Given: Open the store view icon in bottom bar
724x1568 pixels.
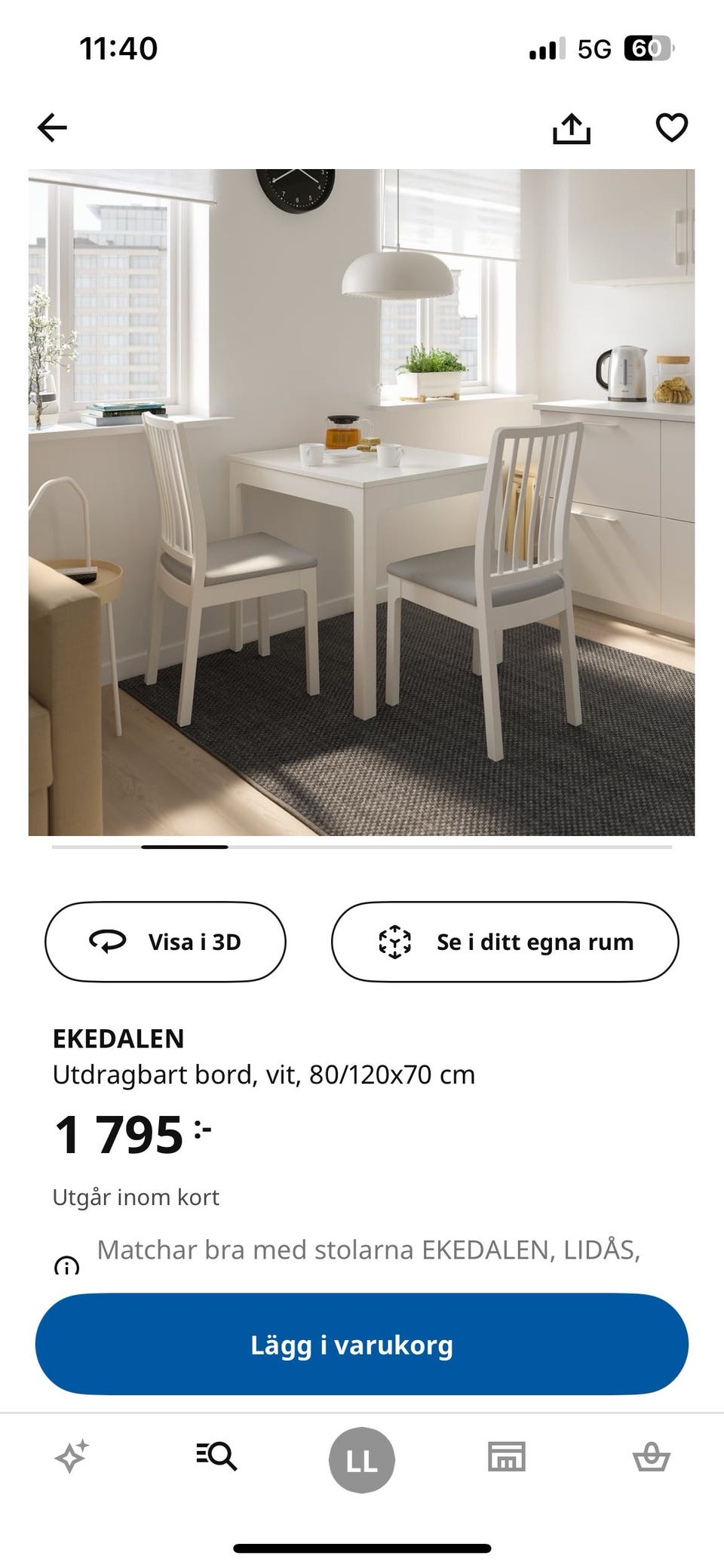Looking at the screenshot, I should [x=507, y=1457].
